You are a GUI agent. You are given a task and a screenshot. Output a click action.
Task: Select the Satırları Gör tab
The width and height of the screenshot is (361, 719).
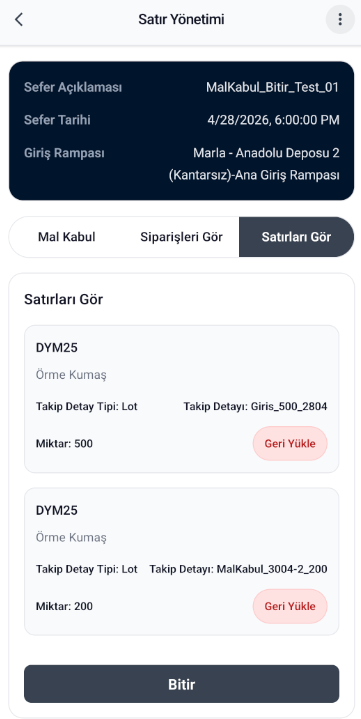click(x=296, y=237)
